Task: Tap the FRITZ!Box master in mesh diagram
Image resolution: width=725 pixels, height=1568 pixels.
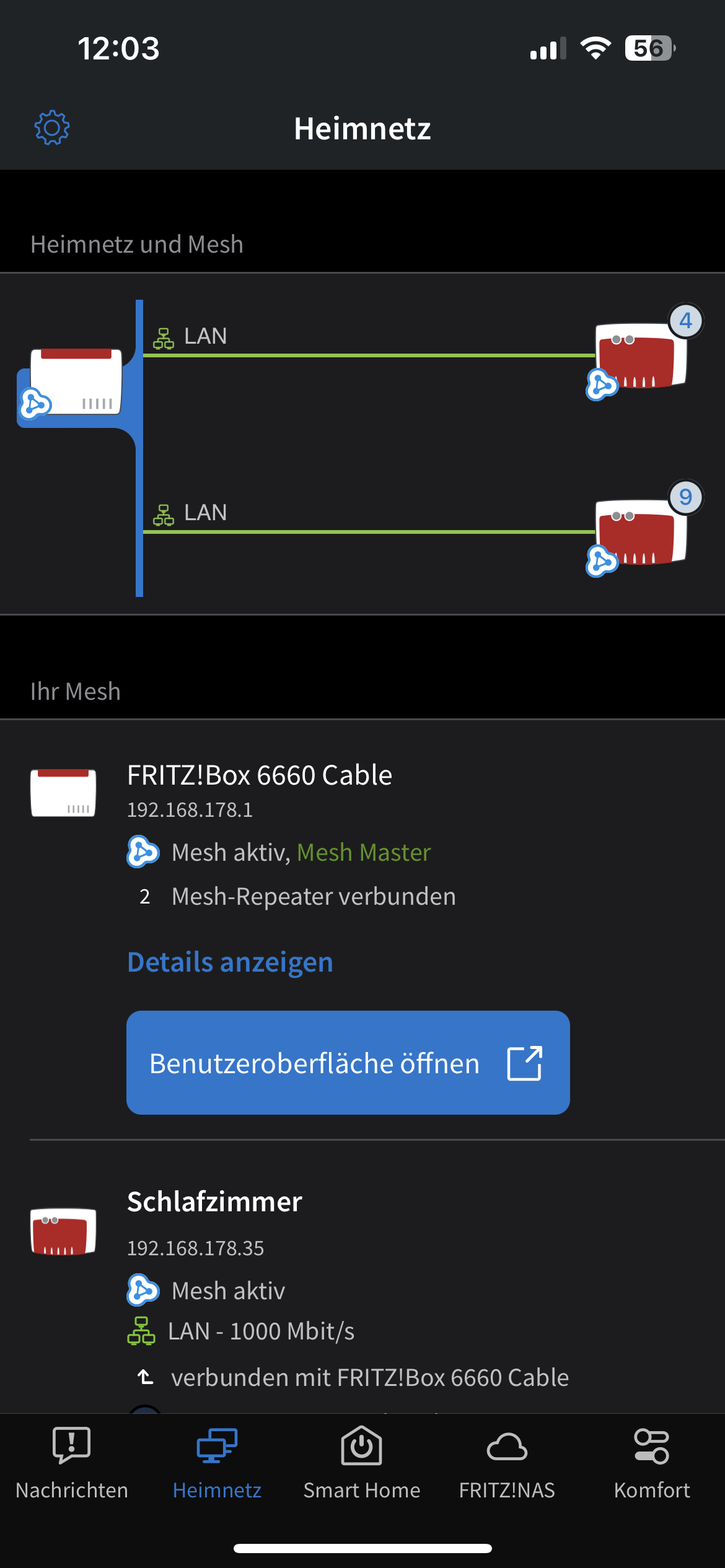Action: coord(76,383)
